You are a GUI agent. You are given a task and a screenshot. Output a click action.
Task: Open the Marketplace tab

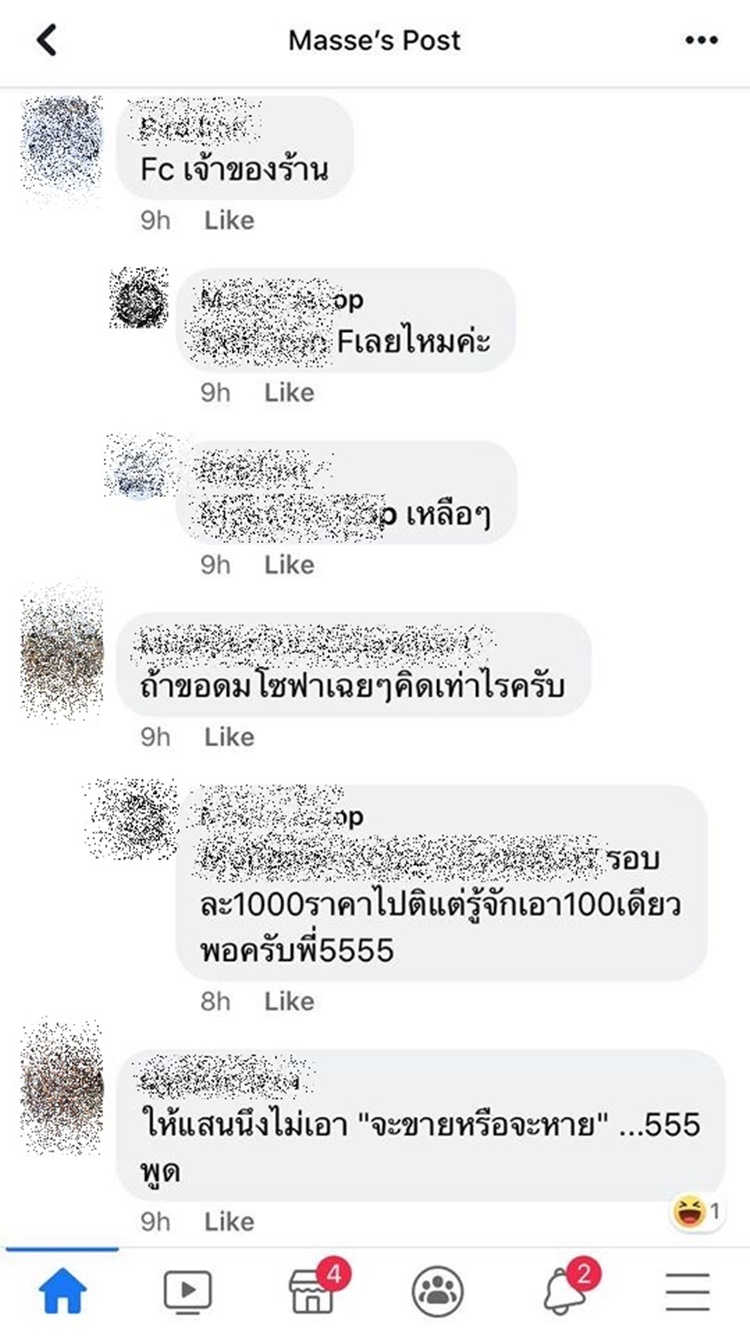[x=313, y=1292]
